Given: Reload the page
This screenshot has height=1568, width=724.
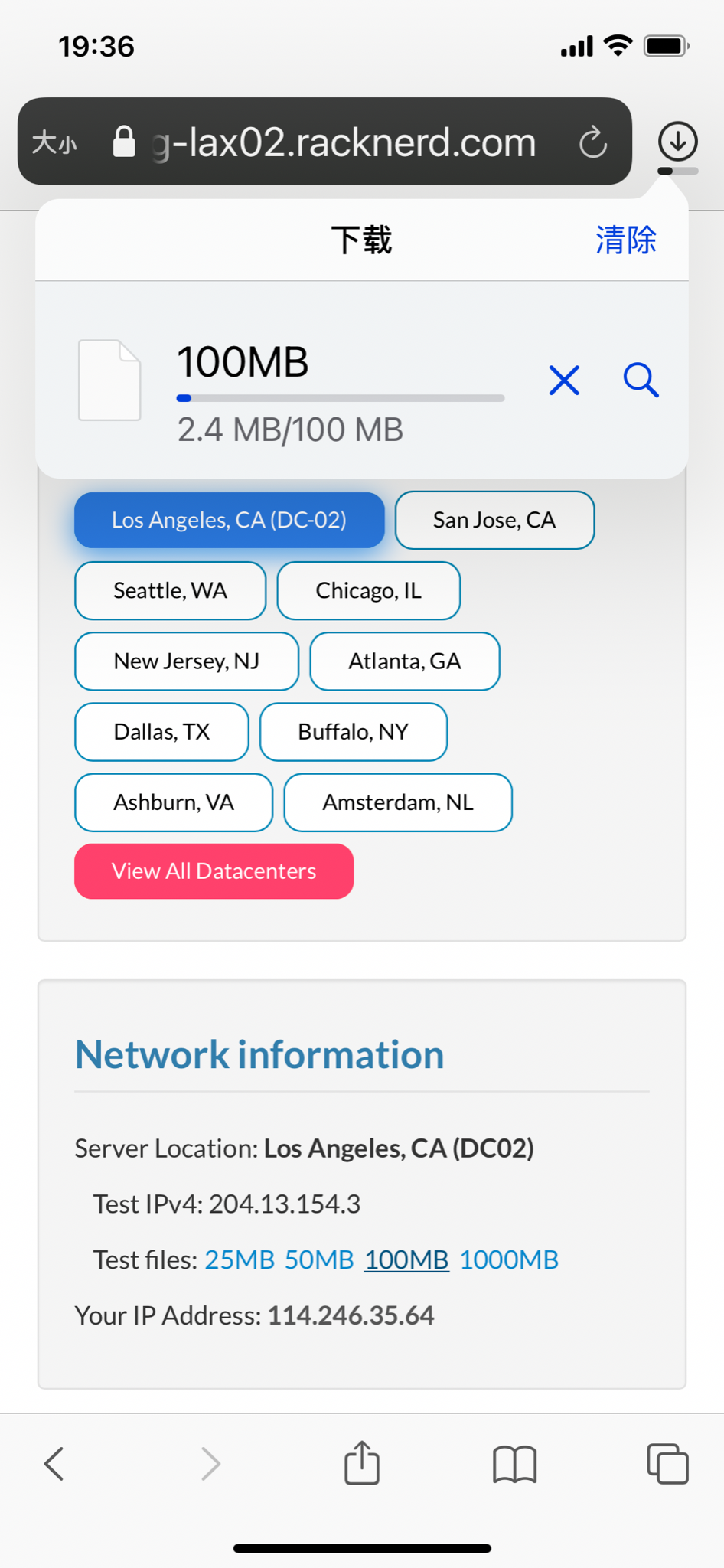Looking at the screenshot, I should tap(593, 142).
